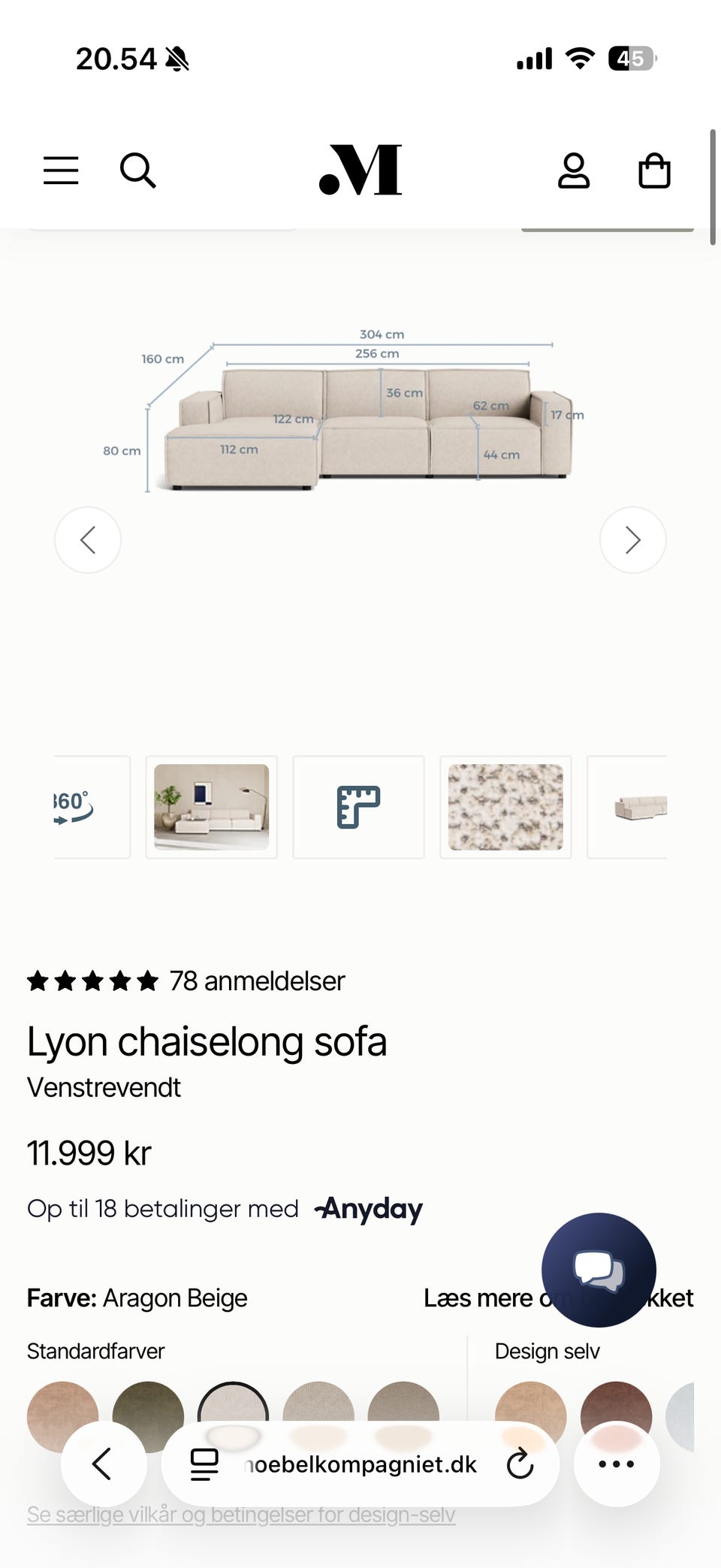Open Safari's more options menu

coord(616,1464)
